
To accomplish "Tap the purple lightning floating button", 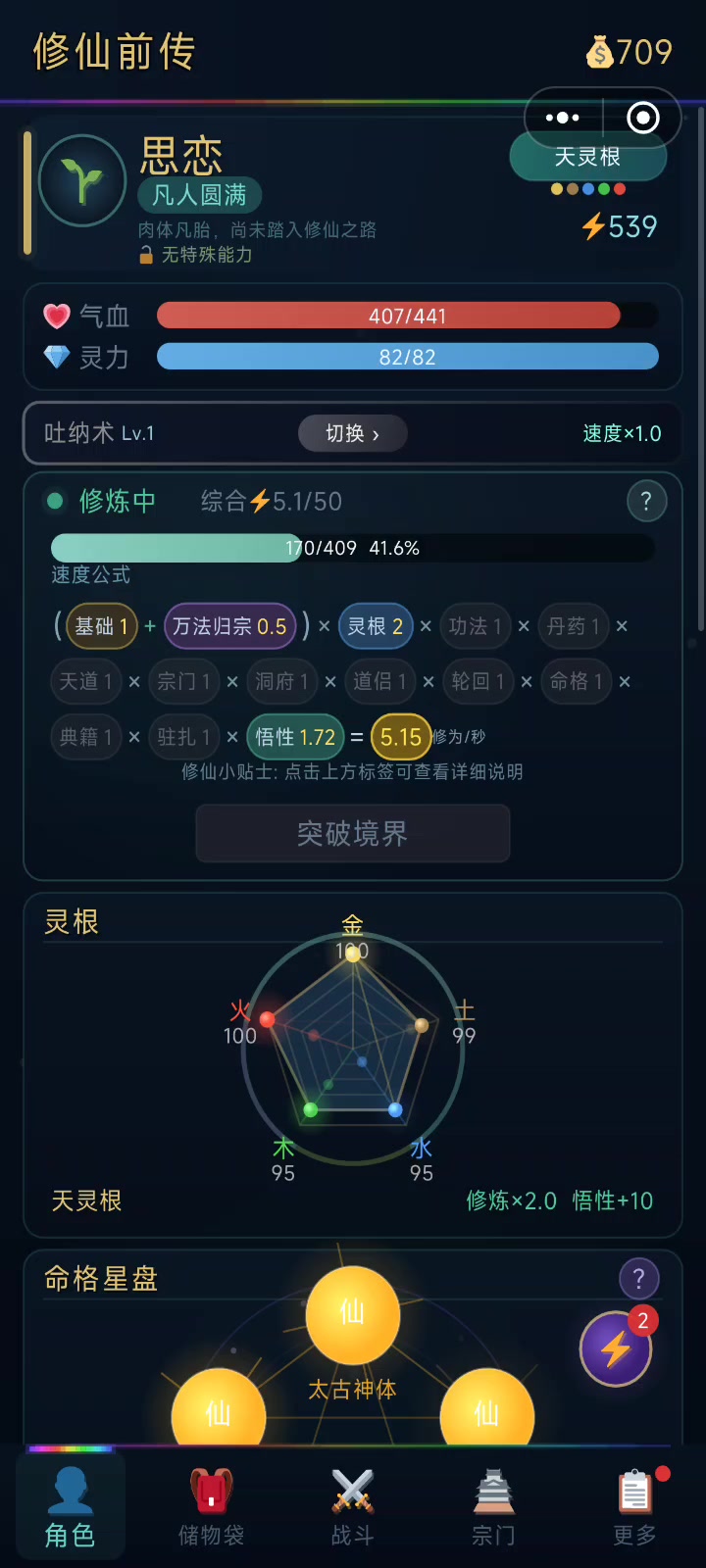I will coord(616,1349).
